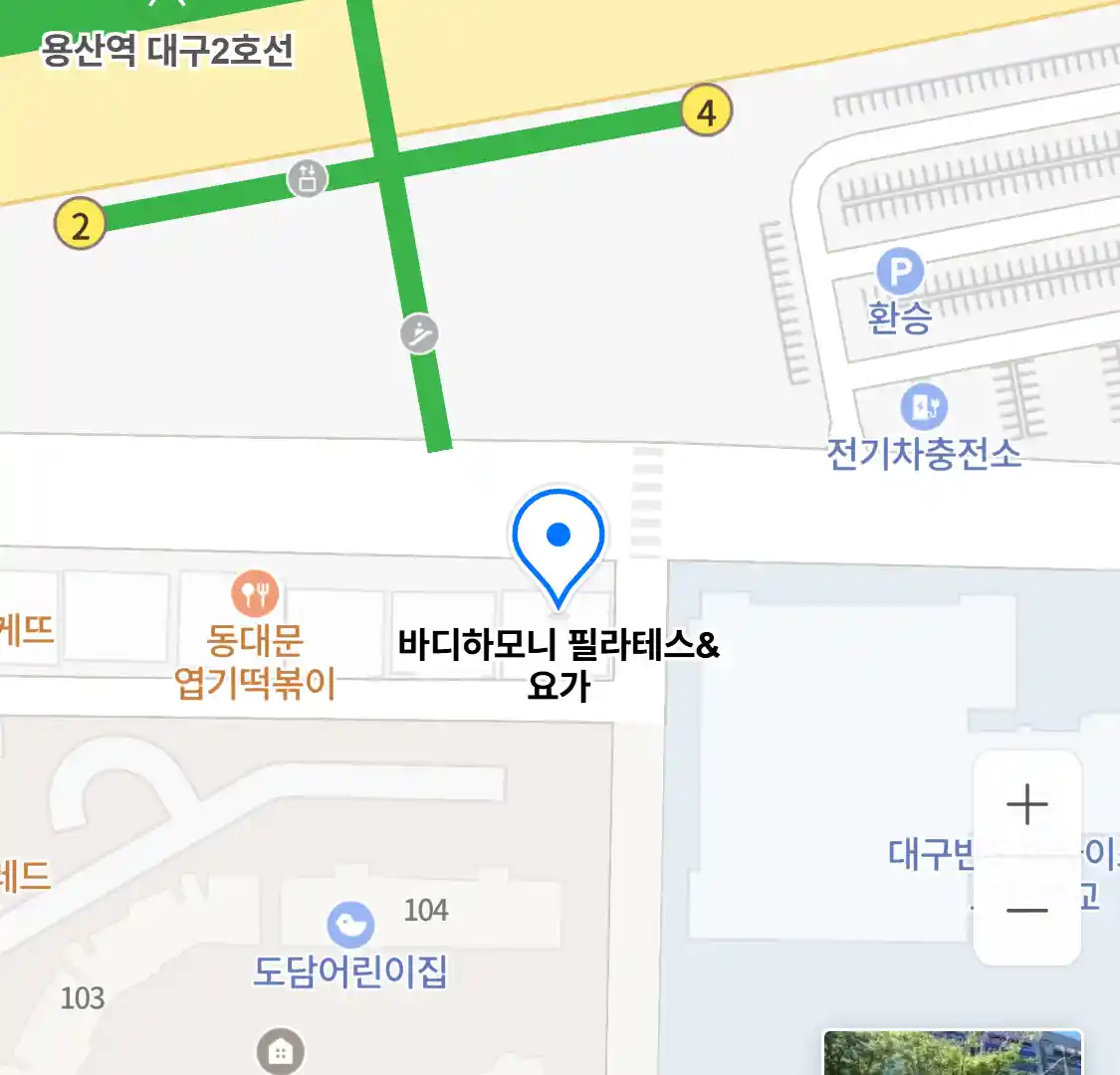1120x1075 pixels.
Task: Open the 전기차충전소 charging station marker
Action: click(x=924, y=407)
